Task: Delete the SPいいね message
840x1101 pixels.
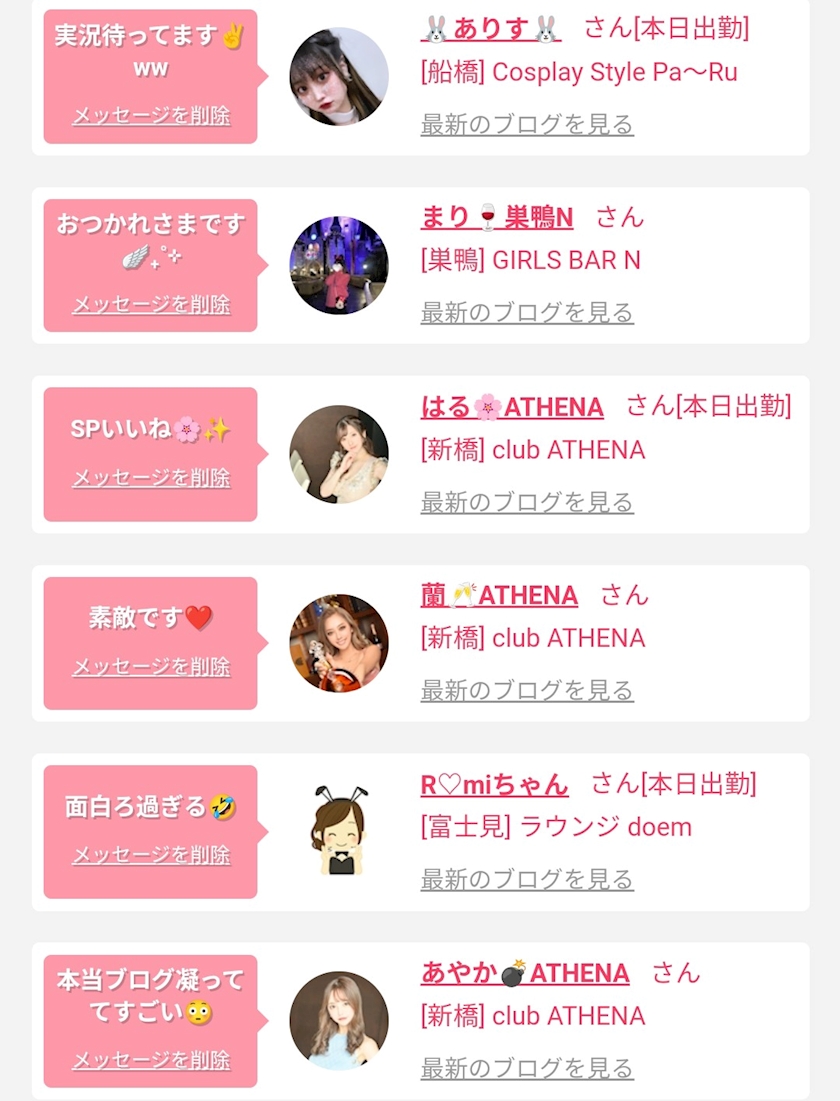Action: (152, 477)
